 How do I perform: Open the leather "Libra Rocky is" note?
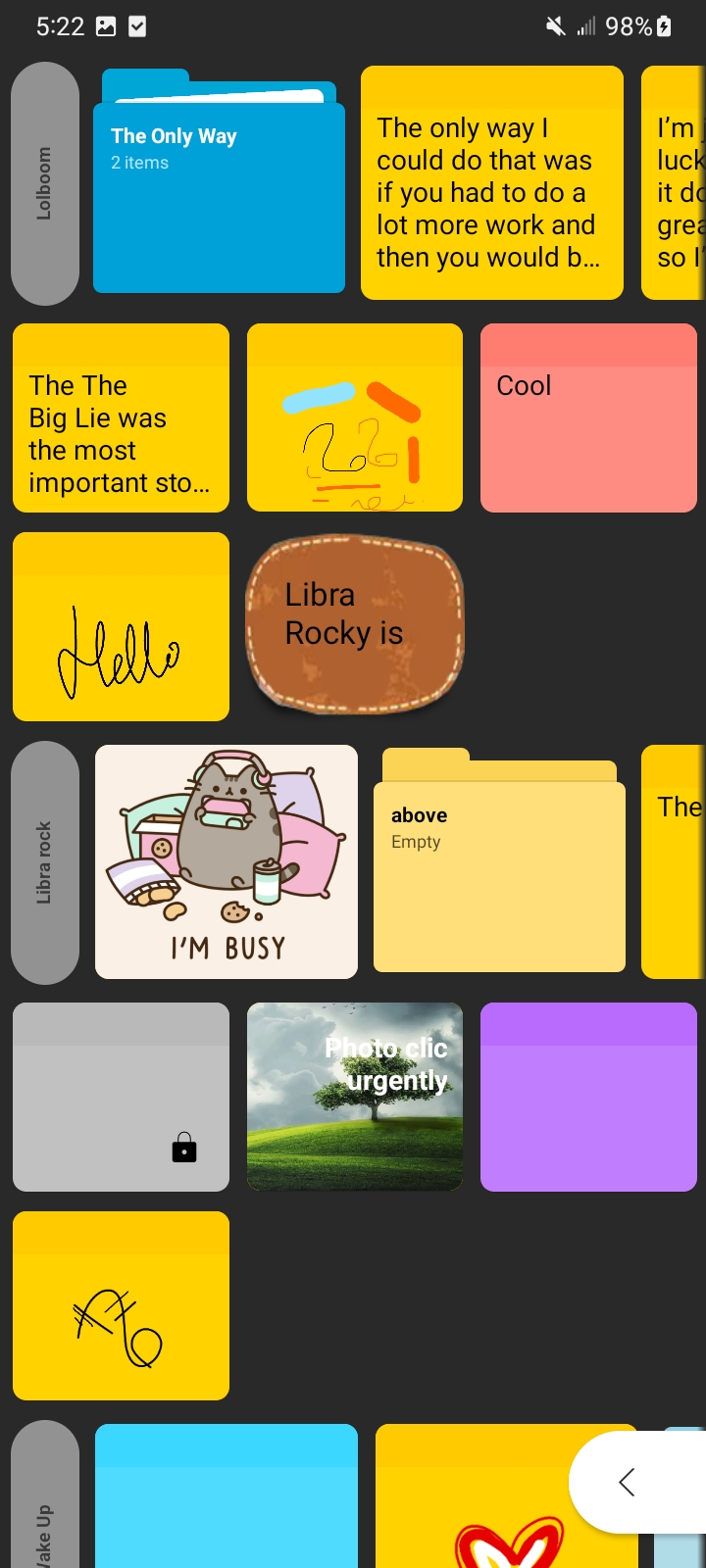pyautogui.click(x=354, y=624)
